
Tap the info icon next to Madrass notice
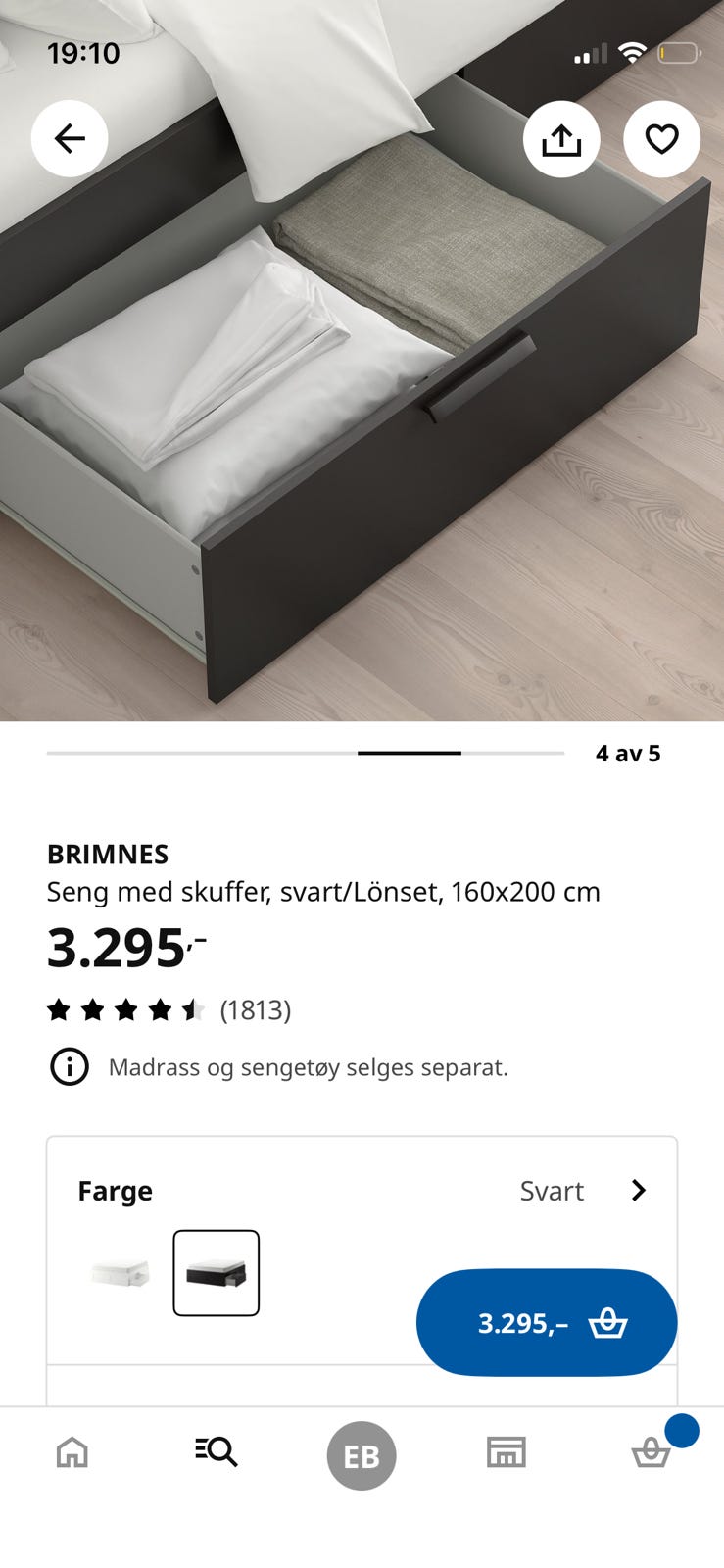click(68, 1067)
